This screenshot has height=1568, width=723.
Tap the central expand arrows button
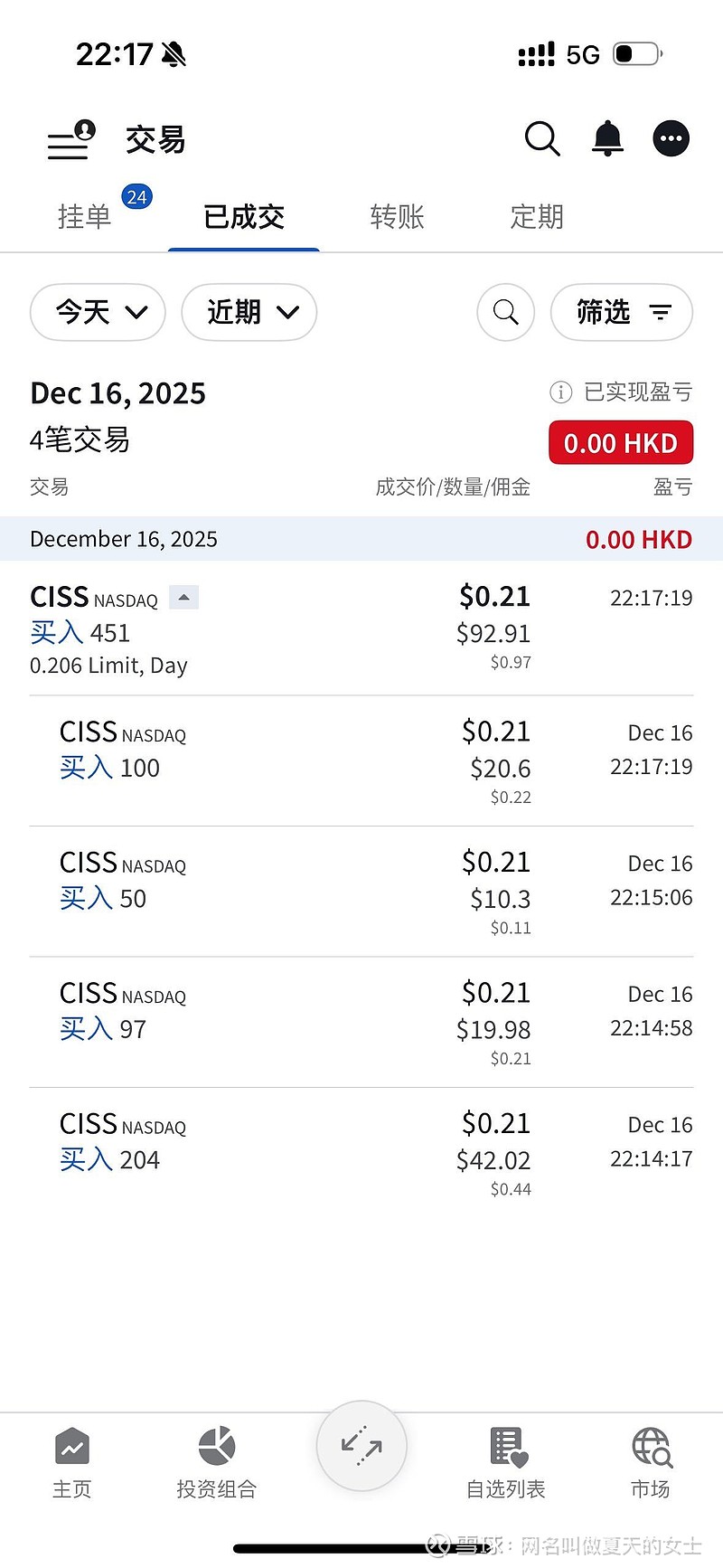pyautogui.click(x=361, y=1445)
